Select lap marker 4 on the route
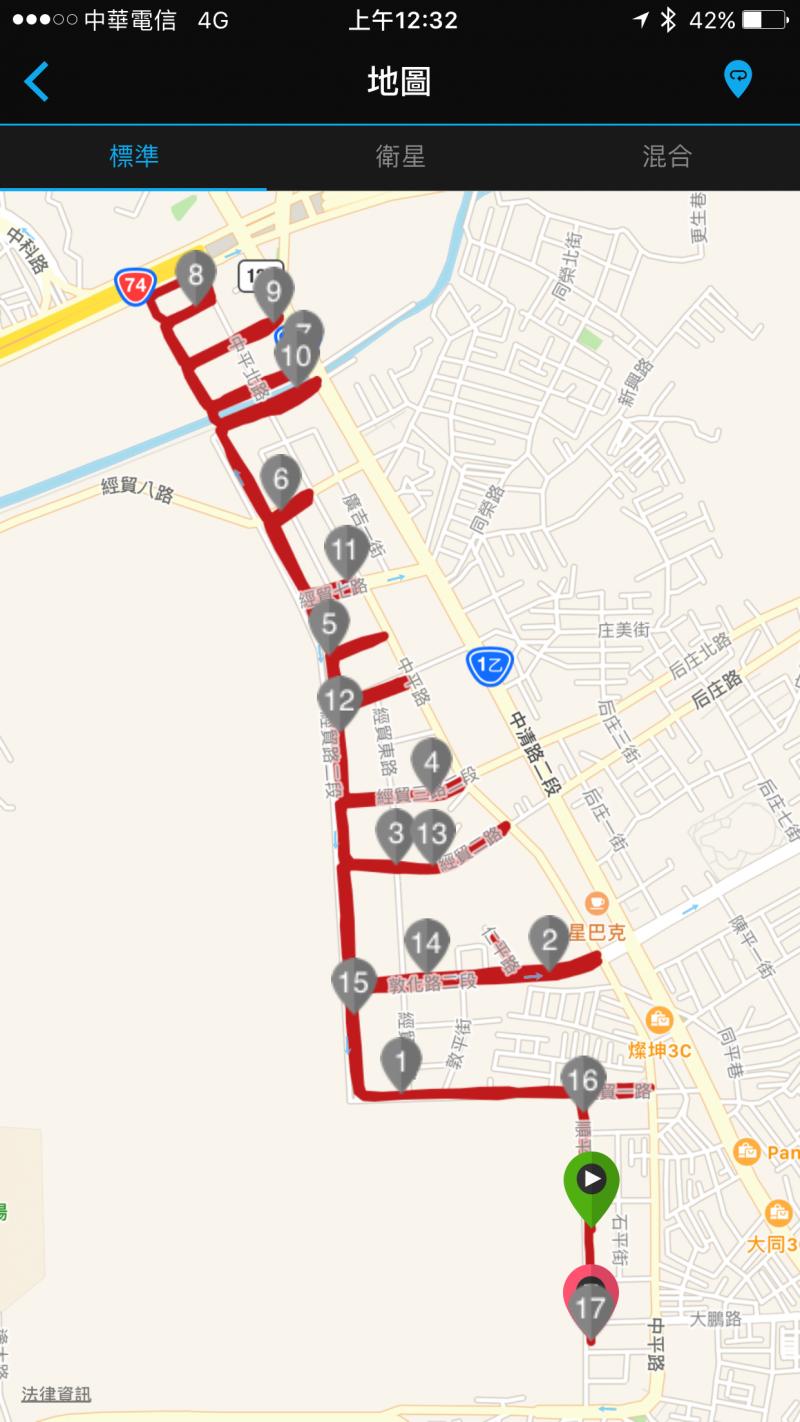Viewport: 800px width, 1422px height. (432, 762)
